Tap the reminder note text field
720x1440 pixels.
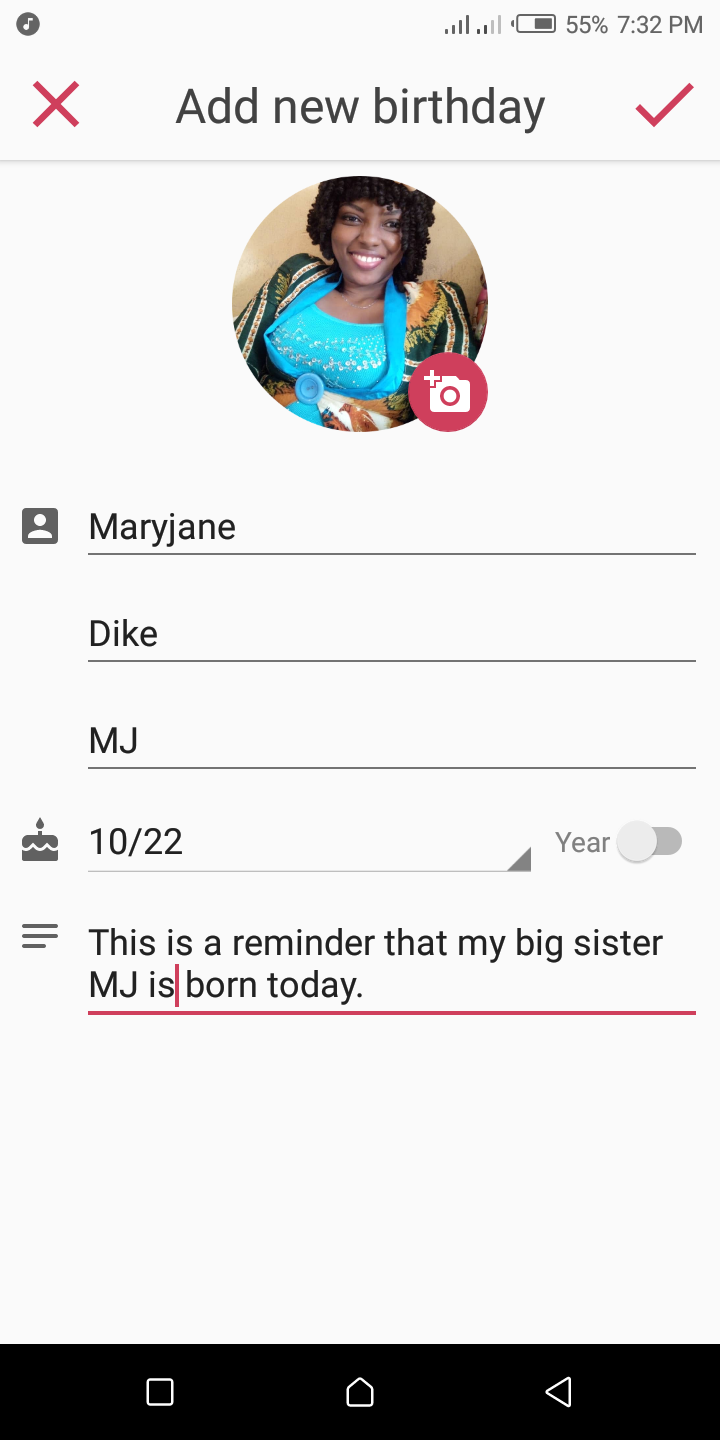(x=390, y=964)
